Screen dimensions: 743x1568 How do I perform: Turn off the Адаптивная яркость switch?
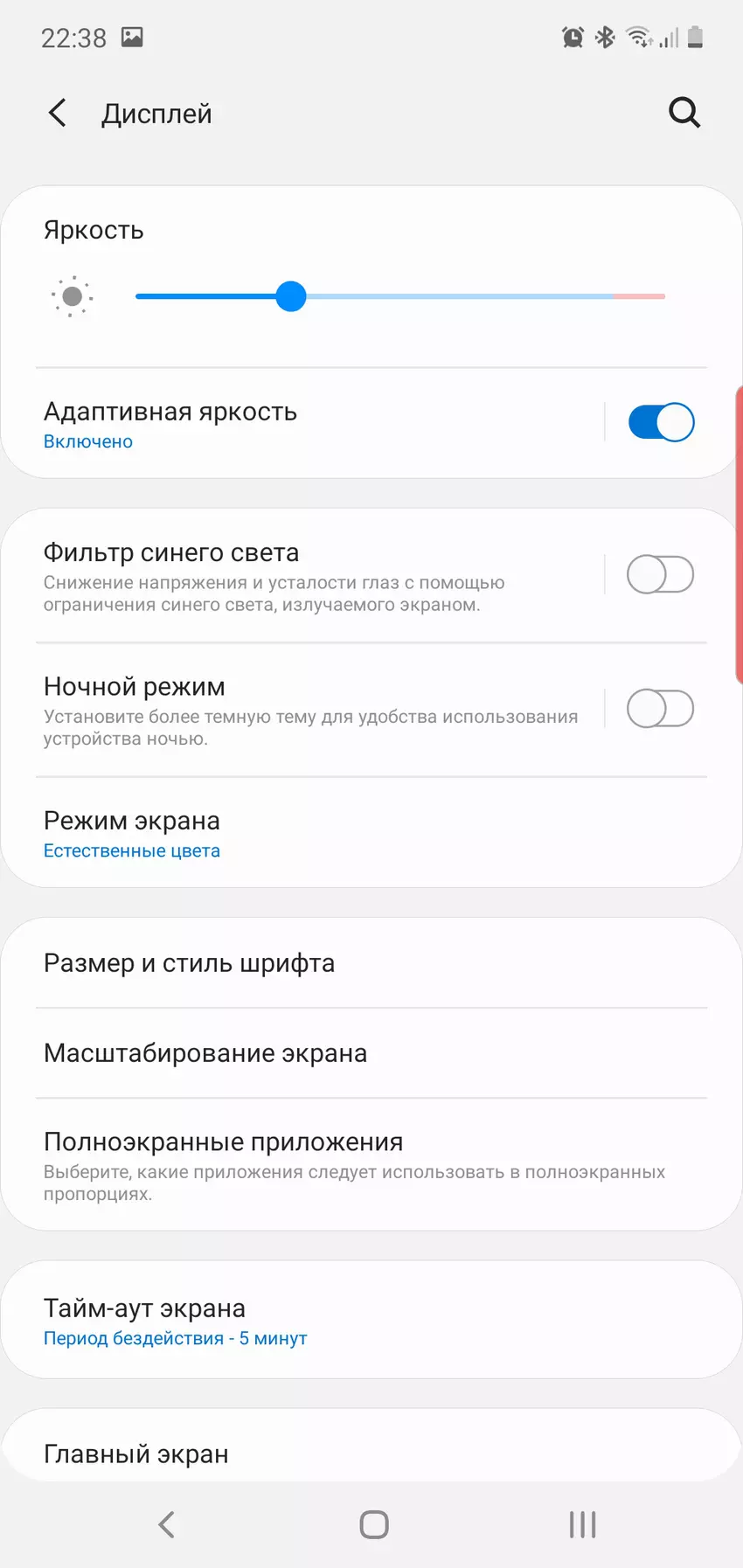pyautogui.click(x=661, y=422)
